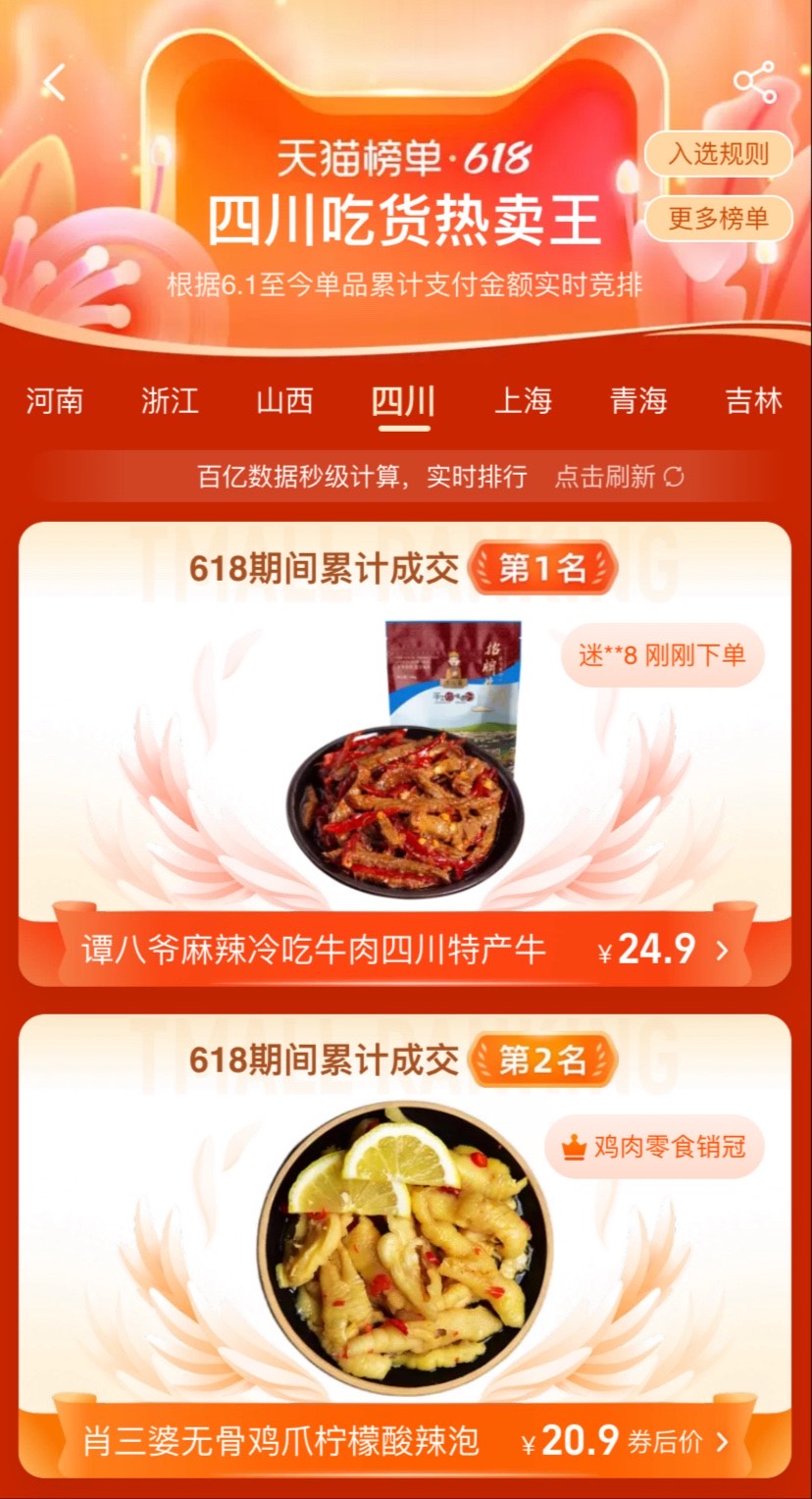Open 入选规则 selection rules
The width and height of the screenshot is (812, 1499).
[x=718, y=154]
